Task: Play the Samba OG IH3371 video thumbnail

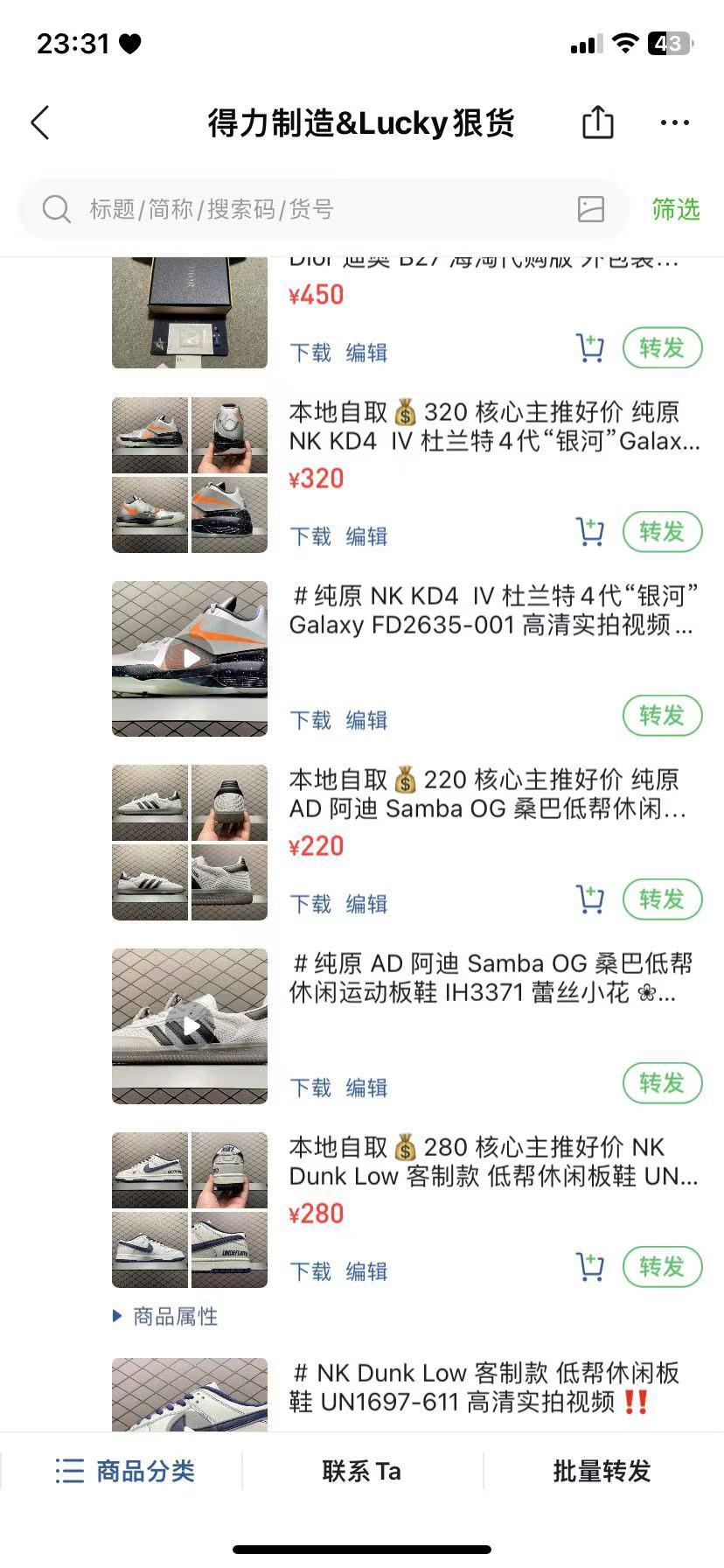Action: tap(190, 1025)
